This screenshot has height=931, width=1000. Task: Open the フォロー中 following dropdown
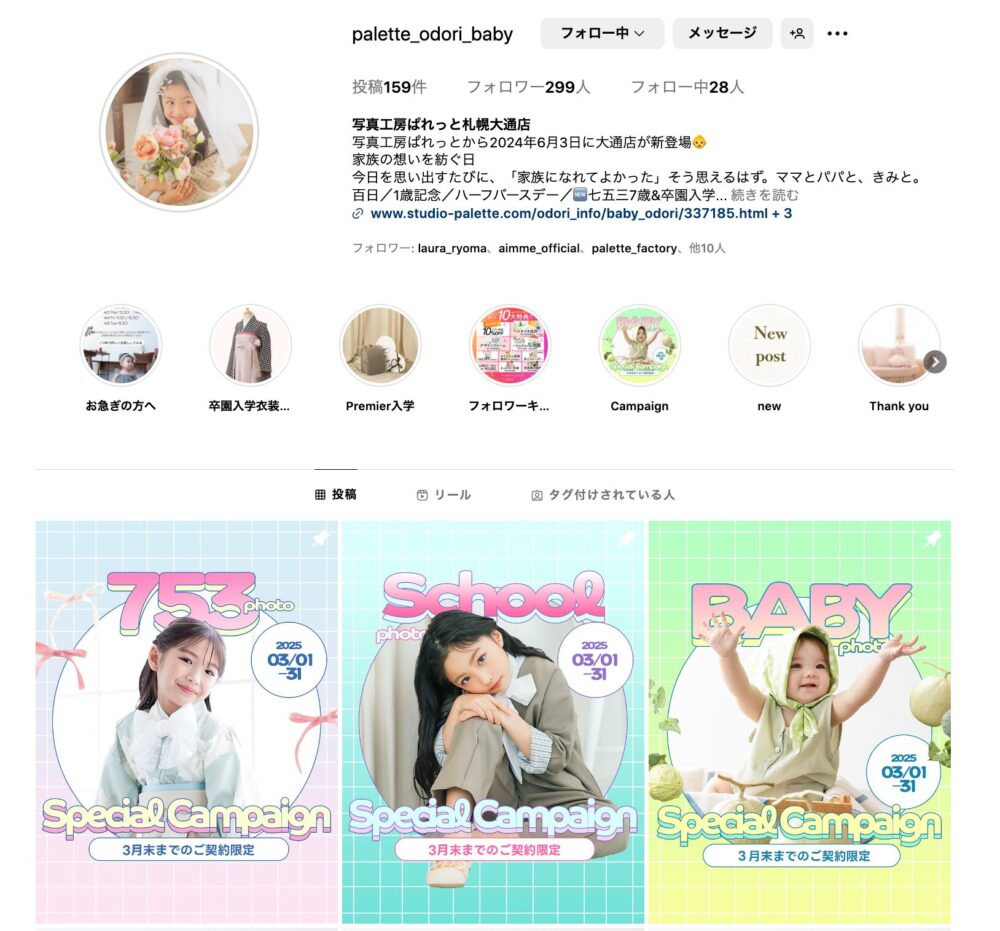tap(602, 33)
